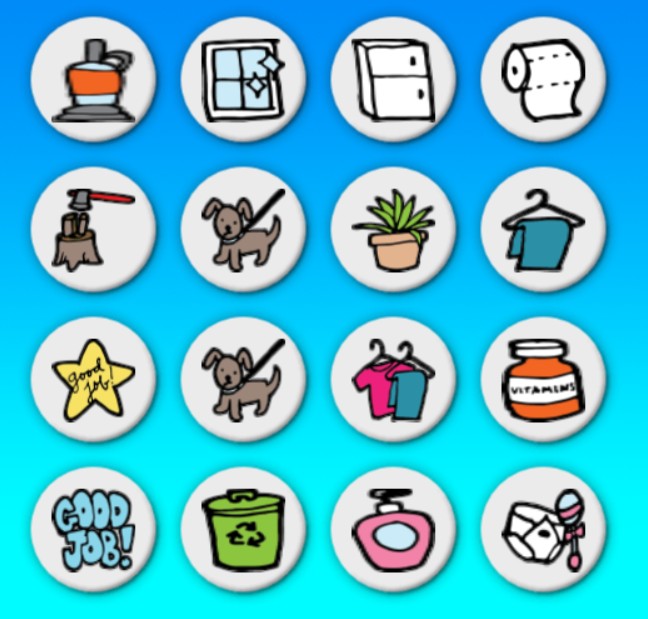Select the potted plant icon

pyautogui.click(x=393, y=229)
